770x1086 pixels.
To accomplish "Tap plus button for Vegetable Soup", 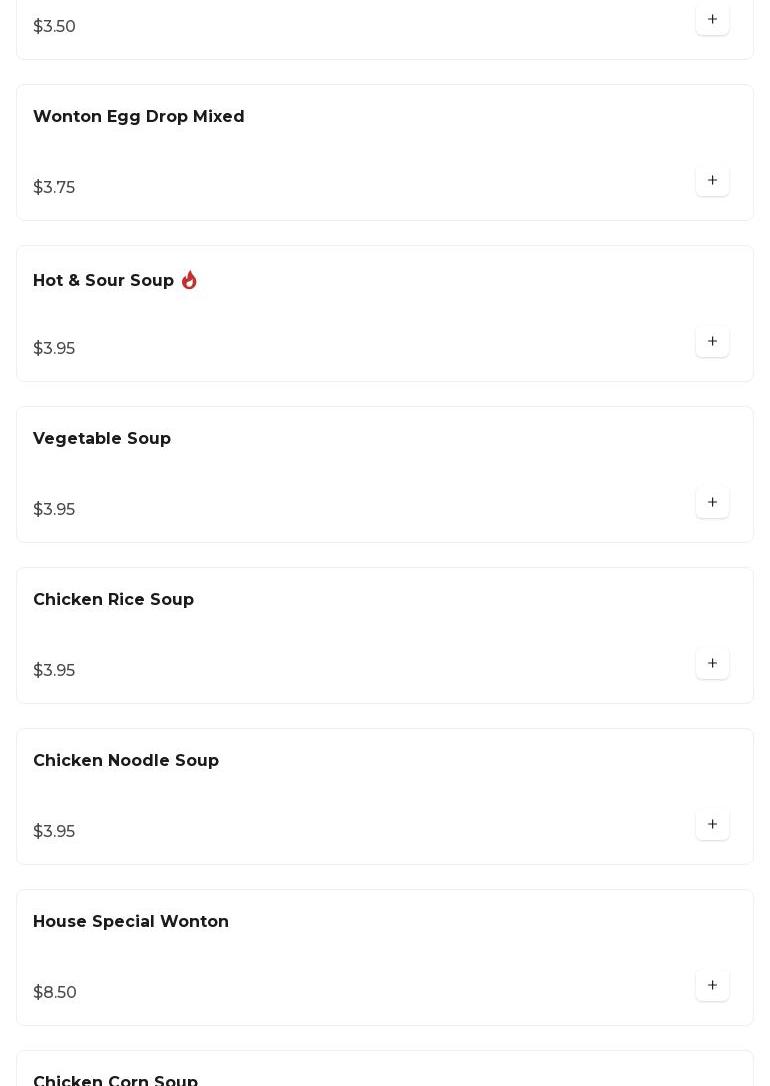I will click(x=712, y=503).
